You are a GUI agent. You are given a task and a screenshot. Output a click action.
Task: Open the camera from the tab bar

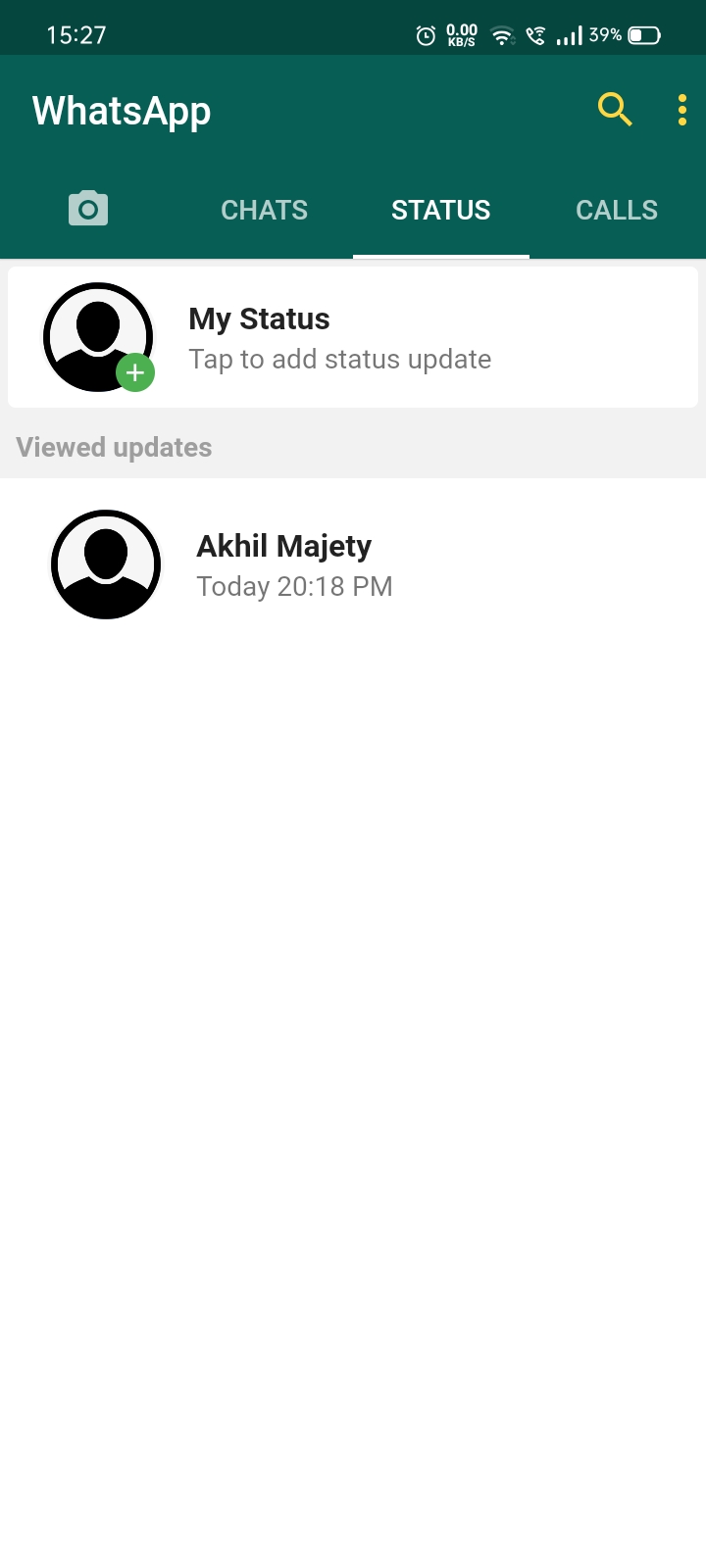point(87,208)
